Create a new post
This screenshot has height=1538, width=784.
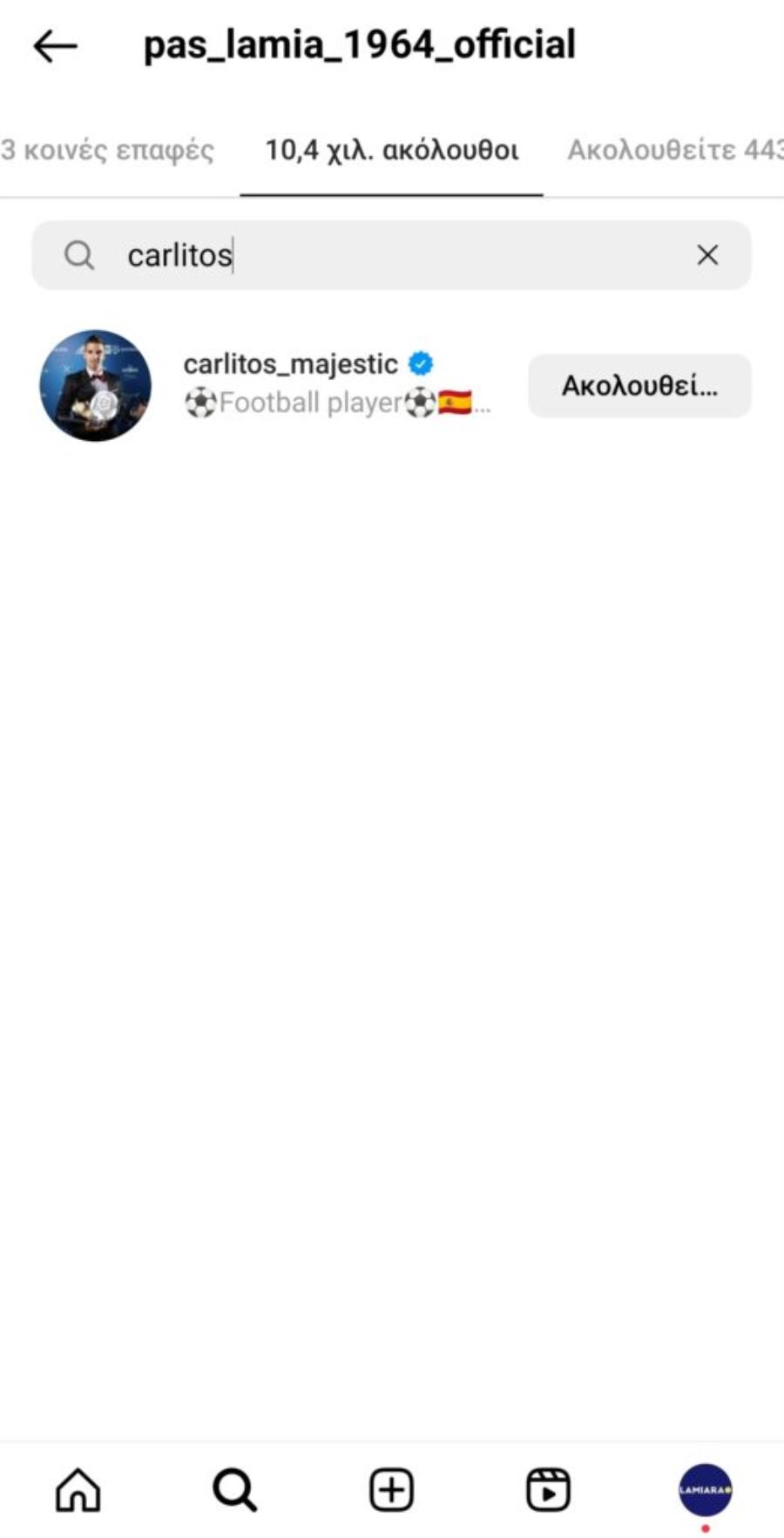click(x=391, y=1490)
